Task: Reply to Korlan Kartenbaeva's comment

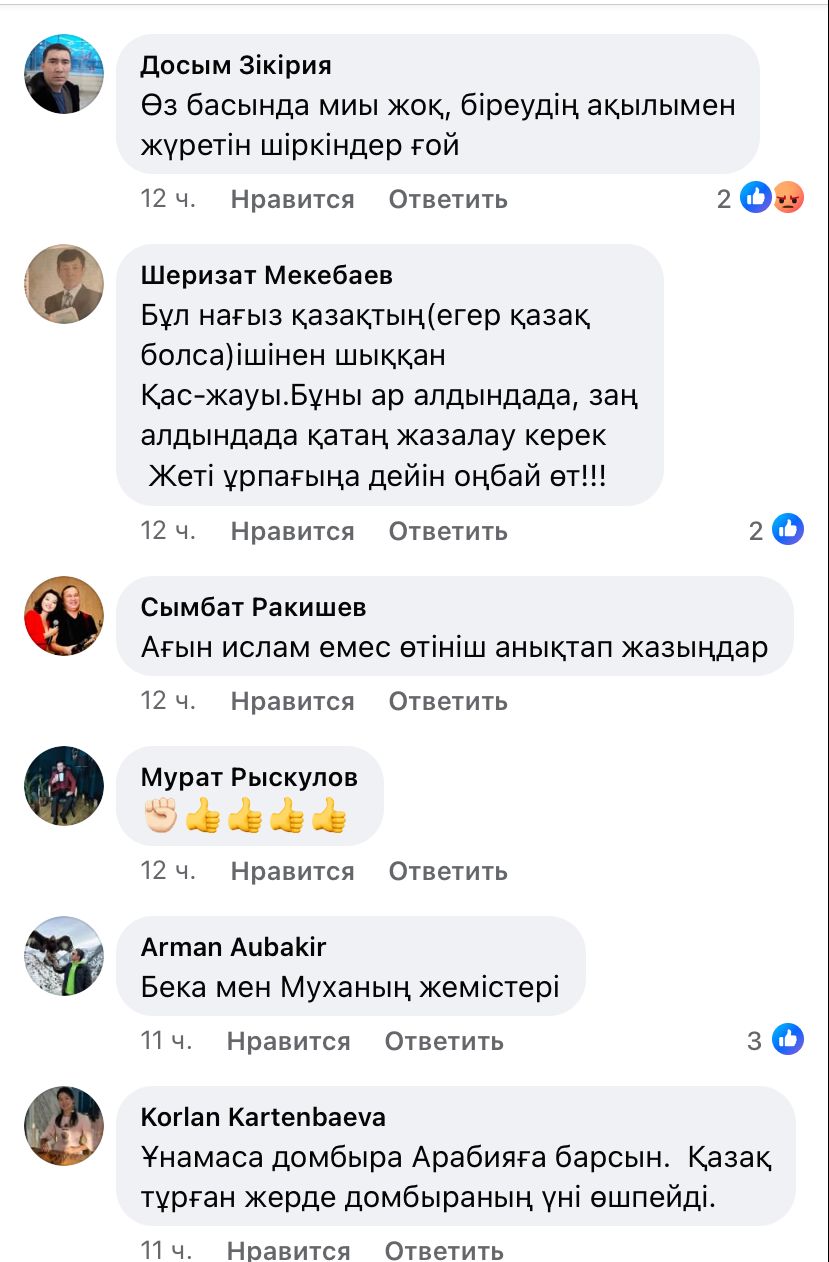Action: [444, 1250]
